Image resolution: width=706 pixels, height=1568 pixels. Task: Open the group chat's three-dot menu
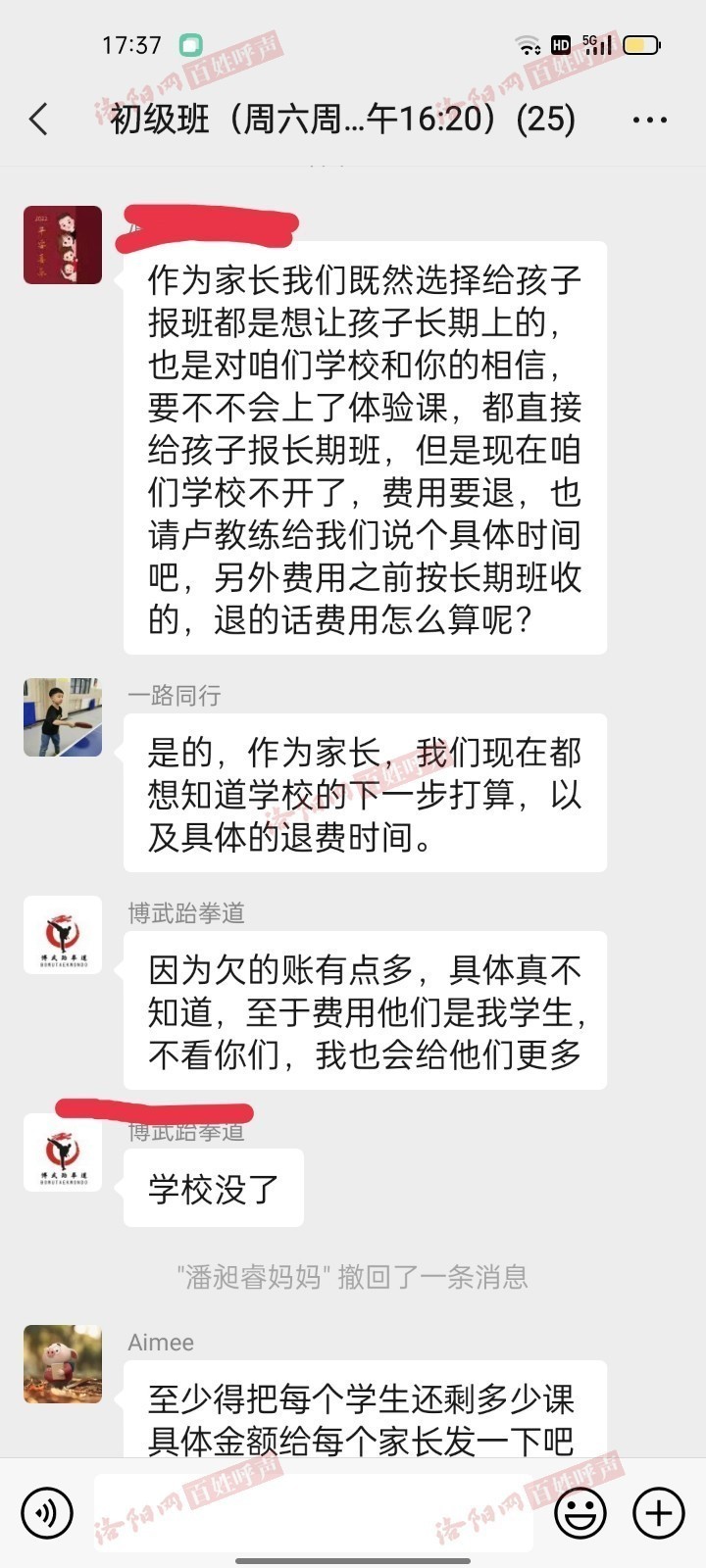649,120
